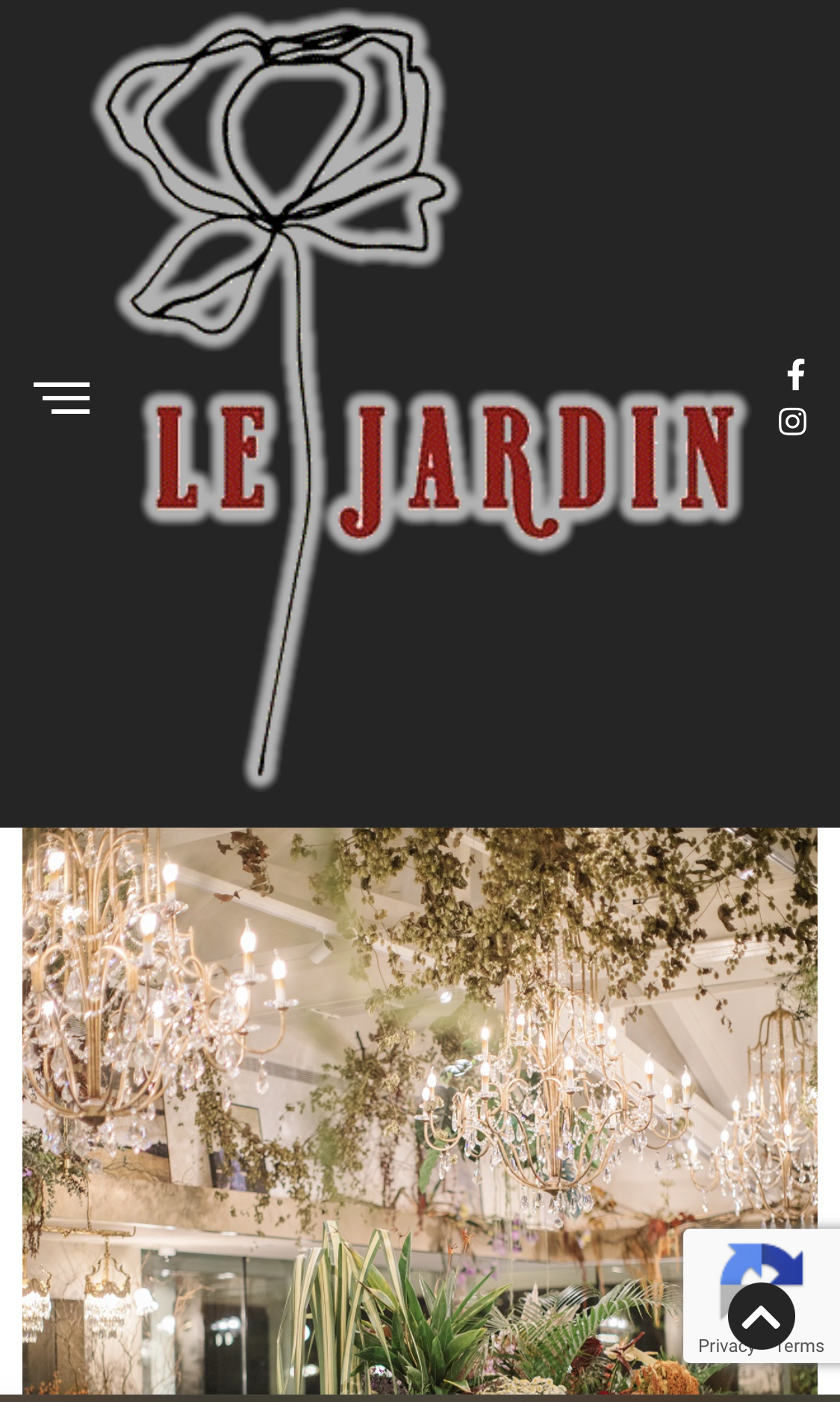Image resolution: width=840 pixels, height=1402 pixels.
Task: Tap the scroll-to-top arrow button
Action: (761, 1317)
